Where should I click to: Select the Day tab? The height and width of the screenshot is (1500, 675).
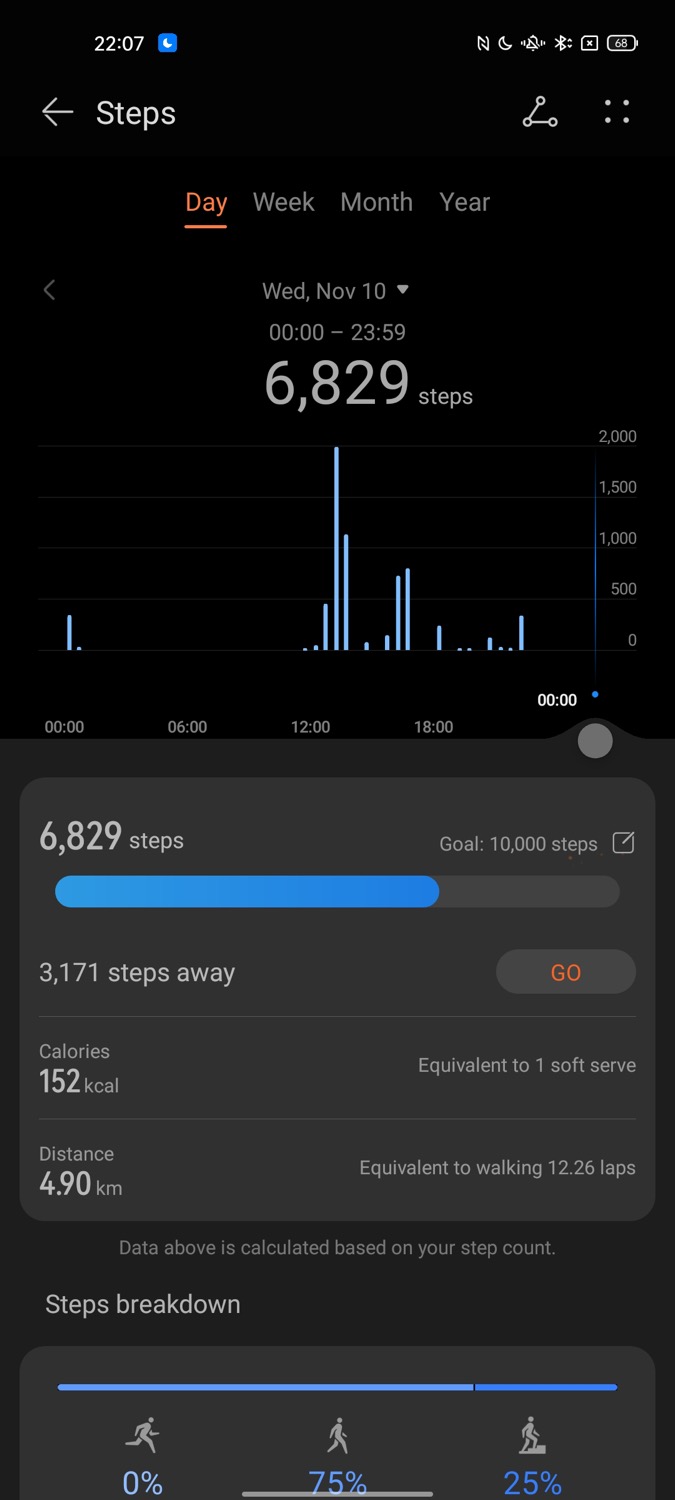pos(206,203)
